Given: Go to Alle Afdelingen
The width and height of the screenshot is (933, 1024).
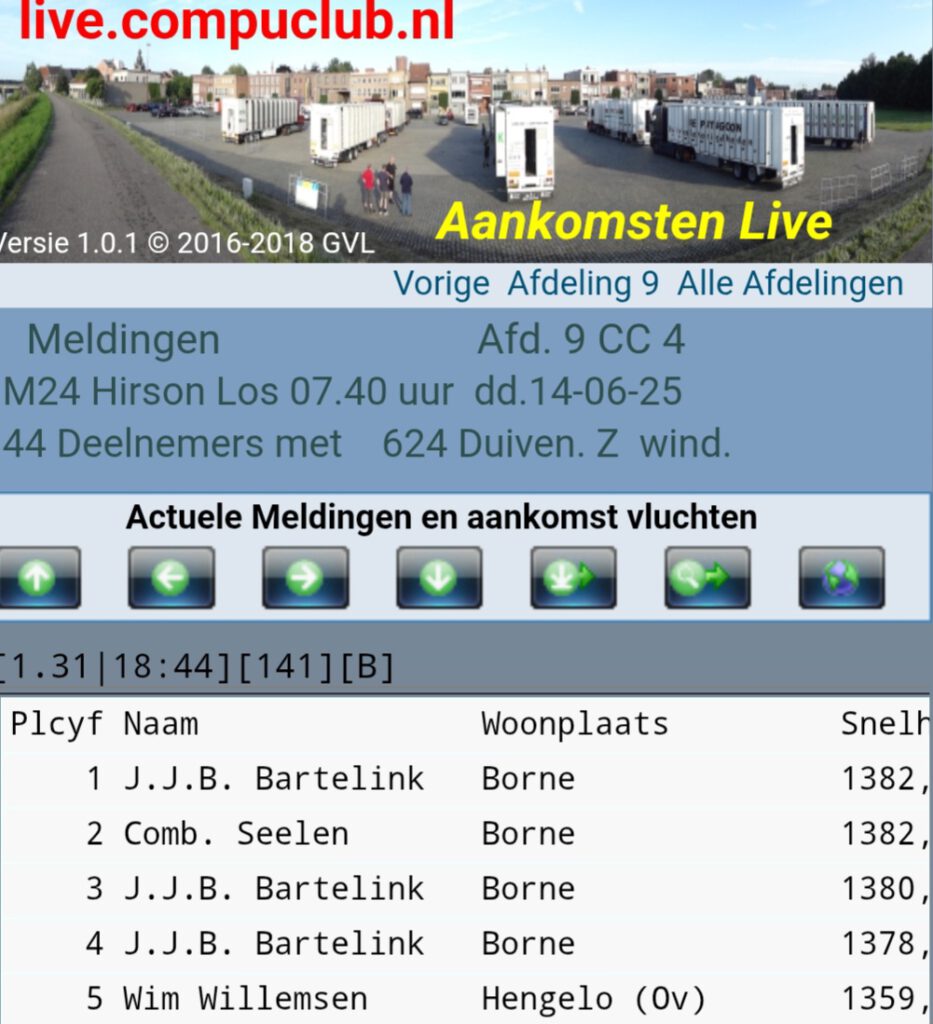Looking at the screenshot, I should tap(790, 284).
